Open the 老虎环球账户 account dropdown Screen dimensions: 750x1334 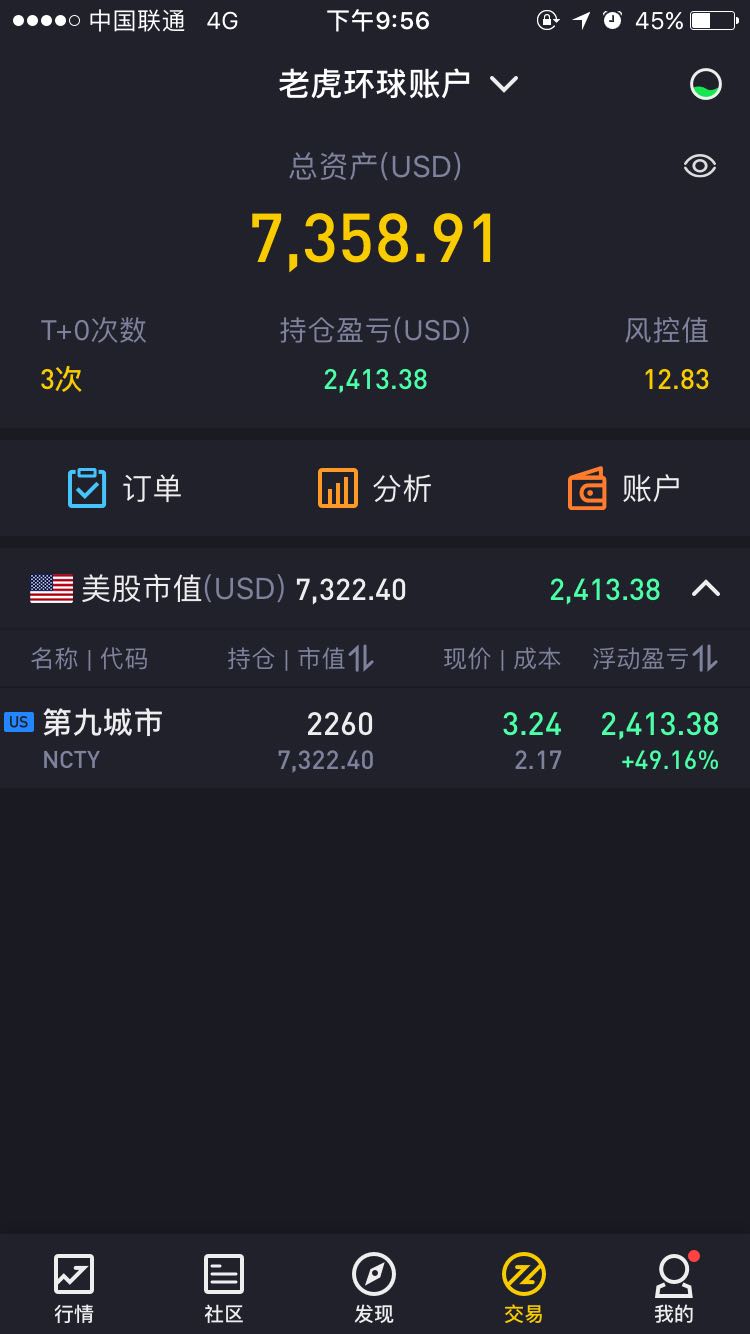pyautogui.click(x=398, y=84)
